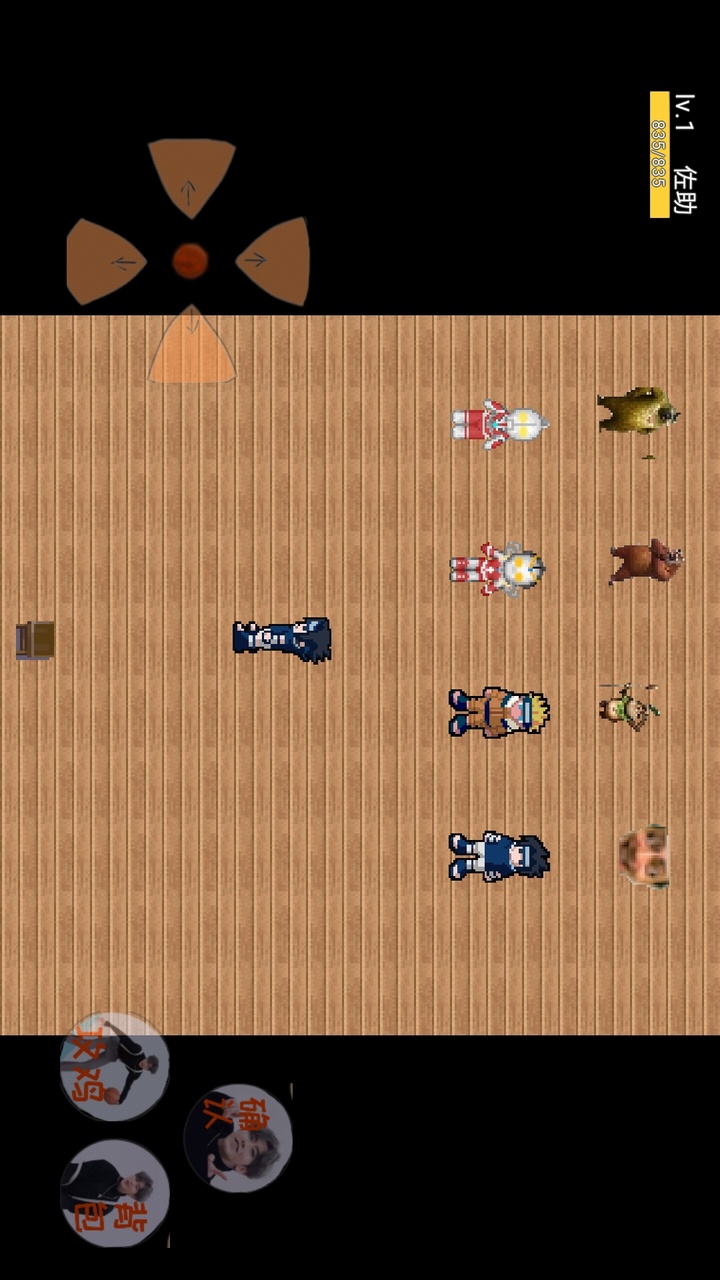Tap the 攻鸡 attack button
The image size is (720, 1280).
(x=114, y=1066)
